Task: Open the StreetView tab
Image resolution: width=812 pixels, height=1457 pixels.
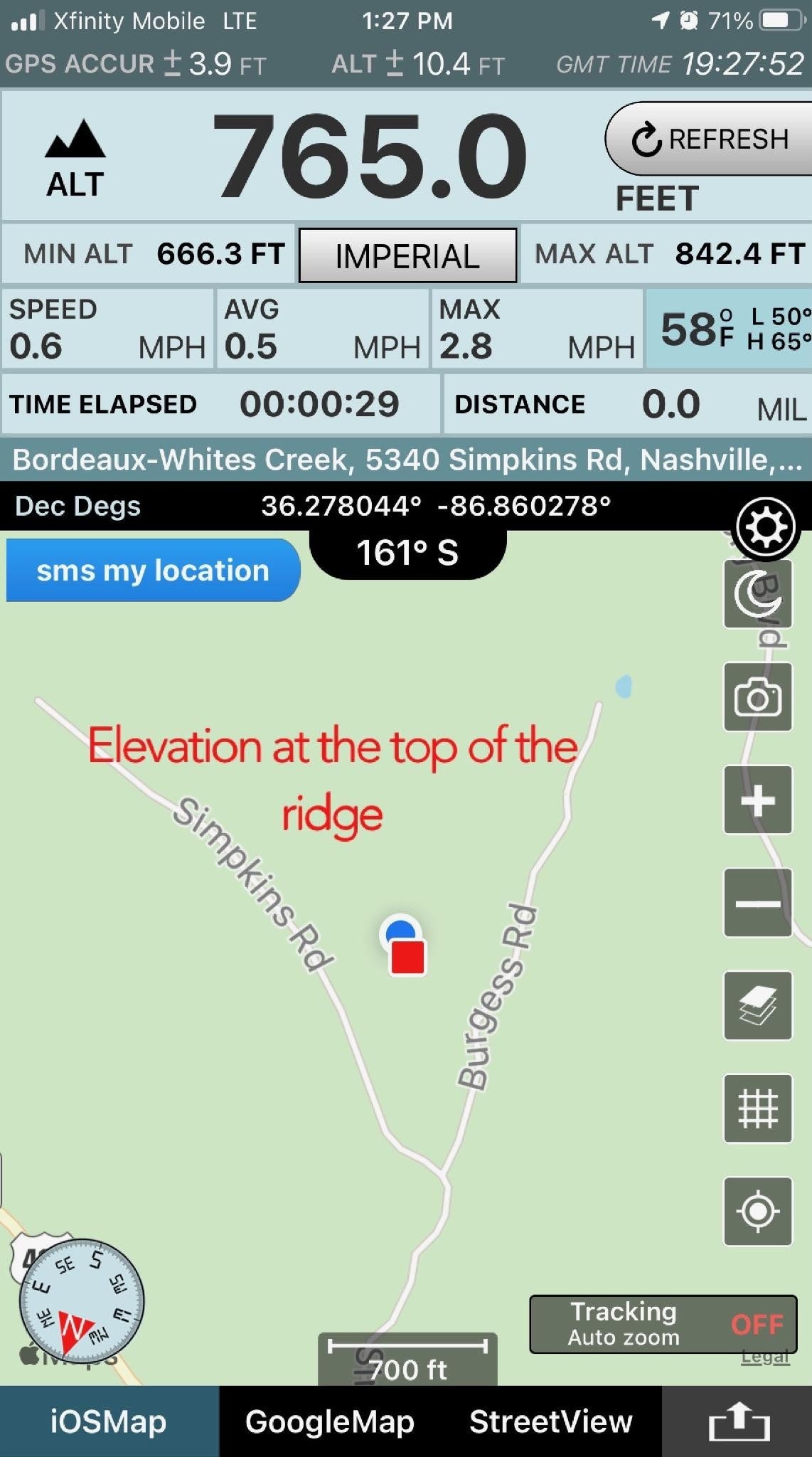Action: (x=551, y=1421)
